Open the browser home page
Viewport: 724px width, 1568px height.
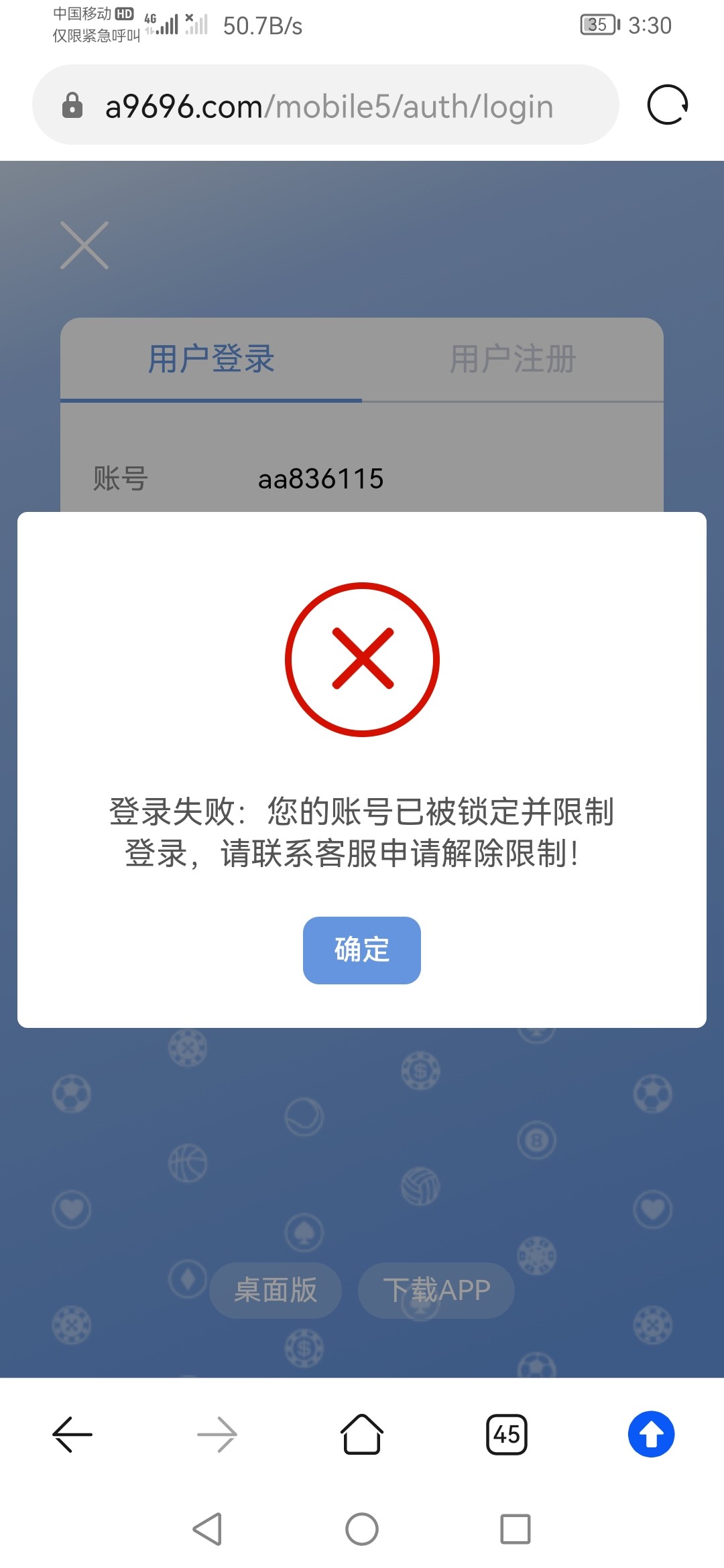362,1435
